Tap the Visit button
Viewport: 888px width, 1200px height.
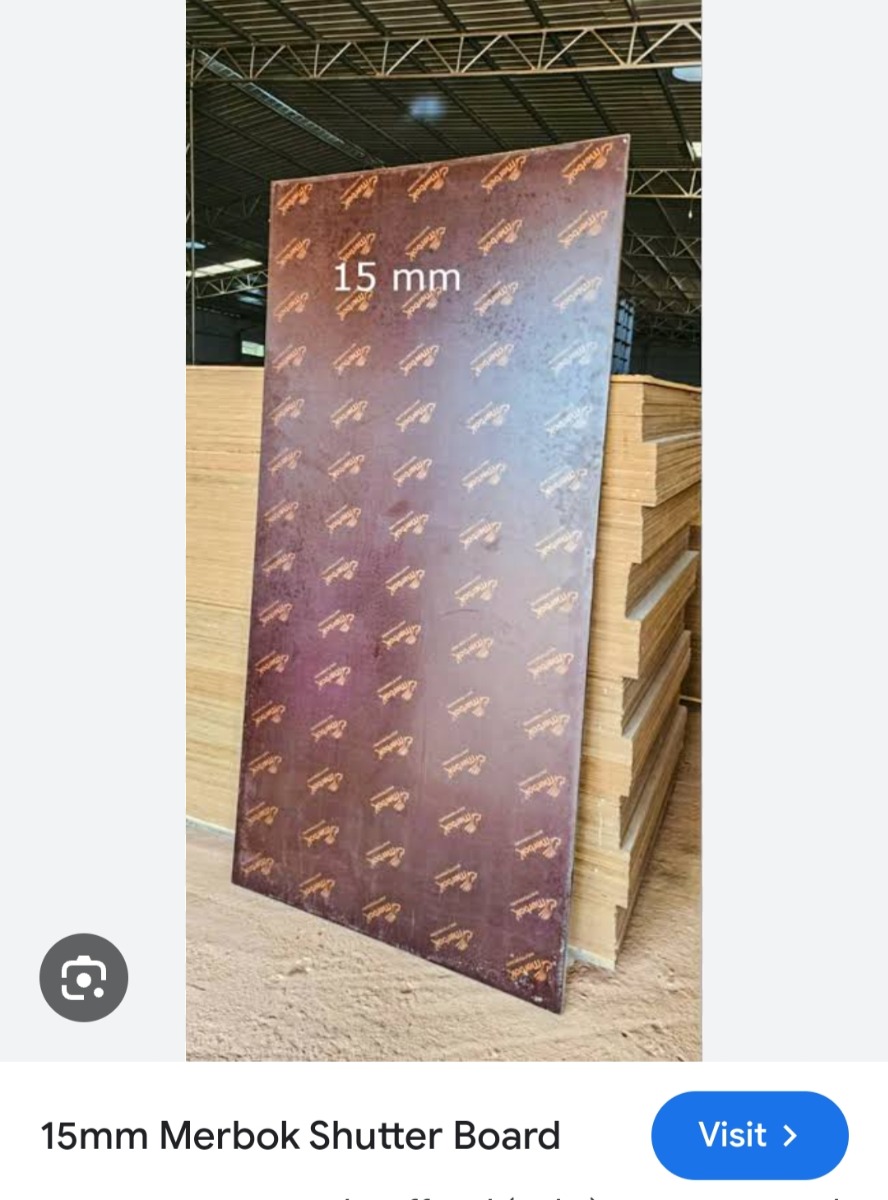750,1136
